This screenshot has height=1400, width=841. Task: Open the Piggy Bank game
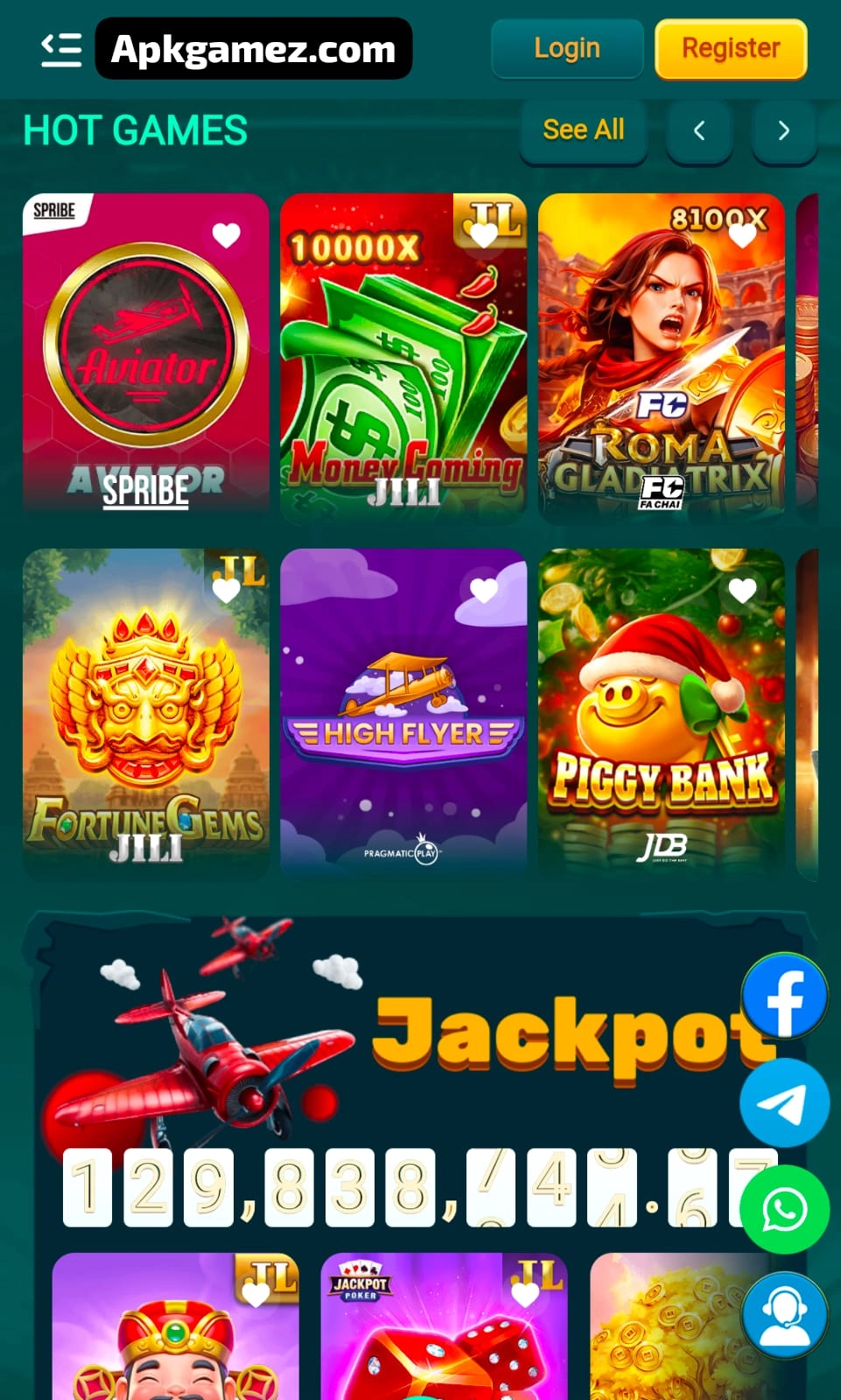pyautogui.click(x=661, y=726)
